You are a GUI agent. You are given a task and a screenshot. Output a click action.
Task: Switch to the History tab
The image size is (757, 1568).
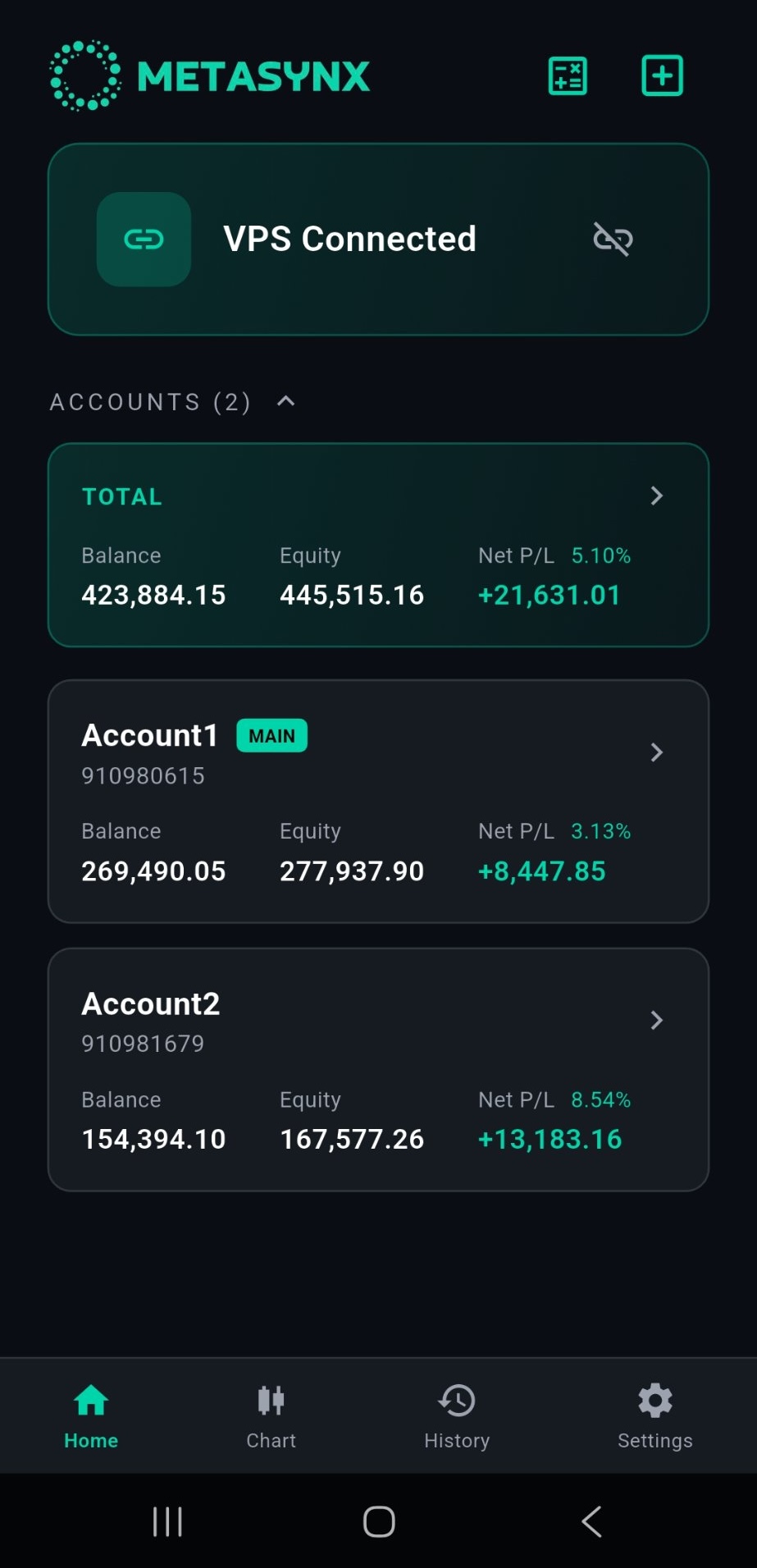pyautogui.click(x=457, y=1415)
